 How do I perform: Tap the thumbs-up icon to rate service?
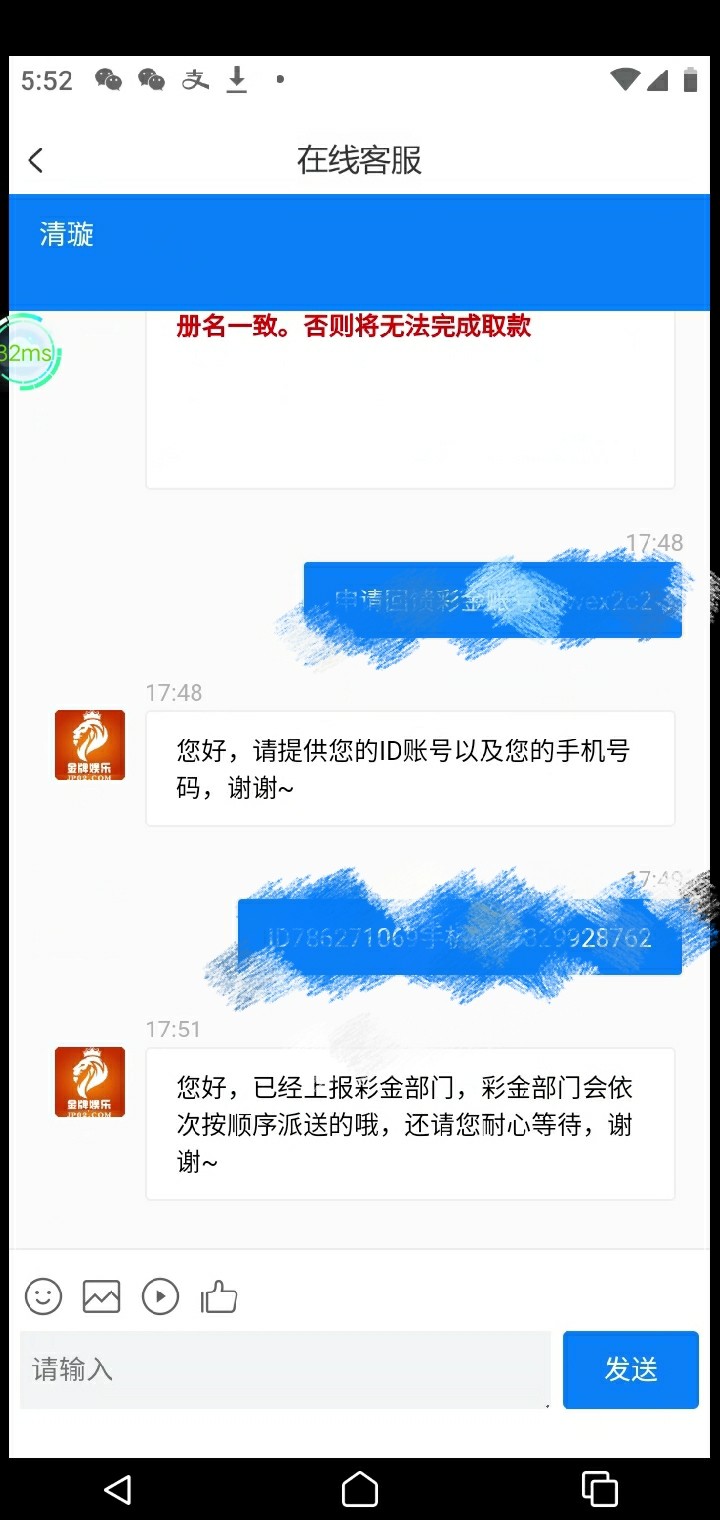pyautogui.click(x=219, y=1297)
